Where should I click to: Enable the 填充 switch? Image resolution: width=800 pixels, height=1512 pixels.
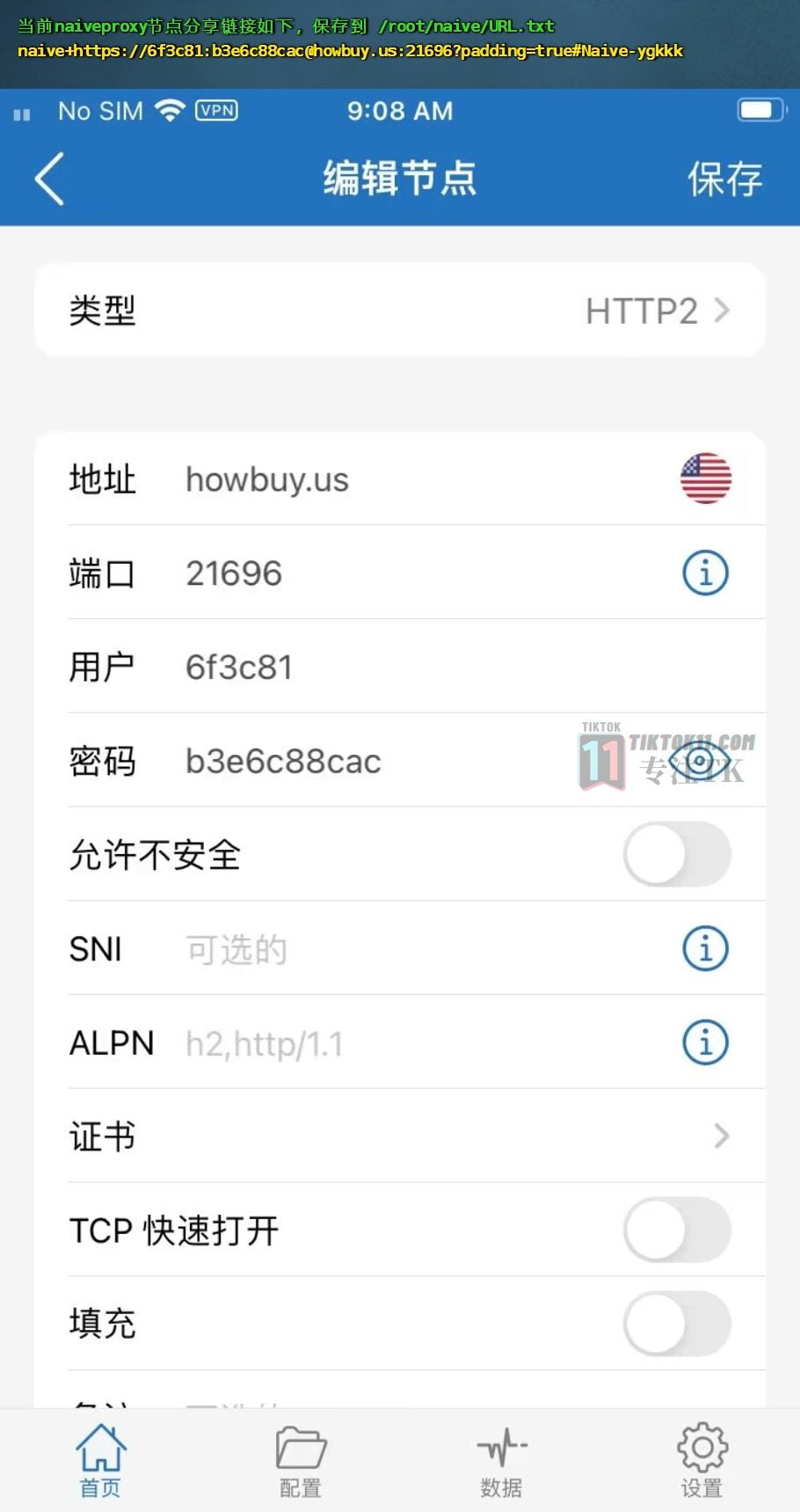point(677,1324)
